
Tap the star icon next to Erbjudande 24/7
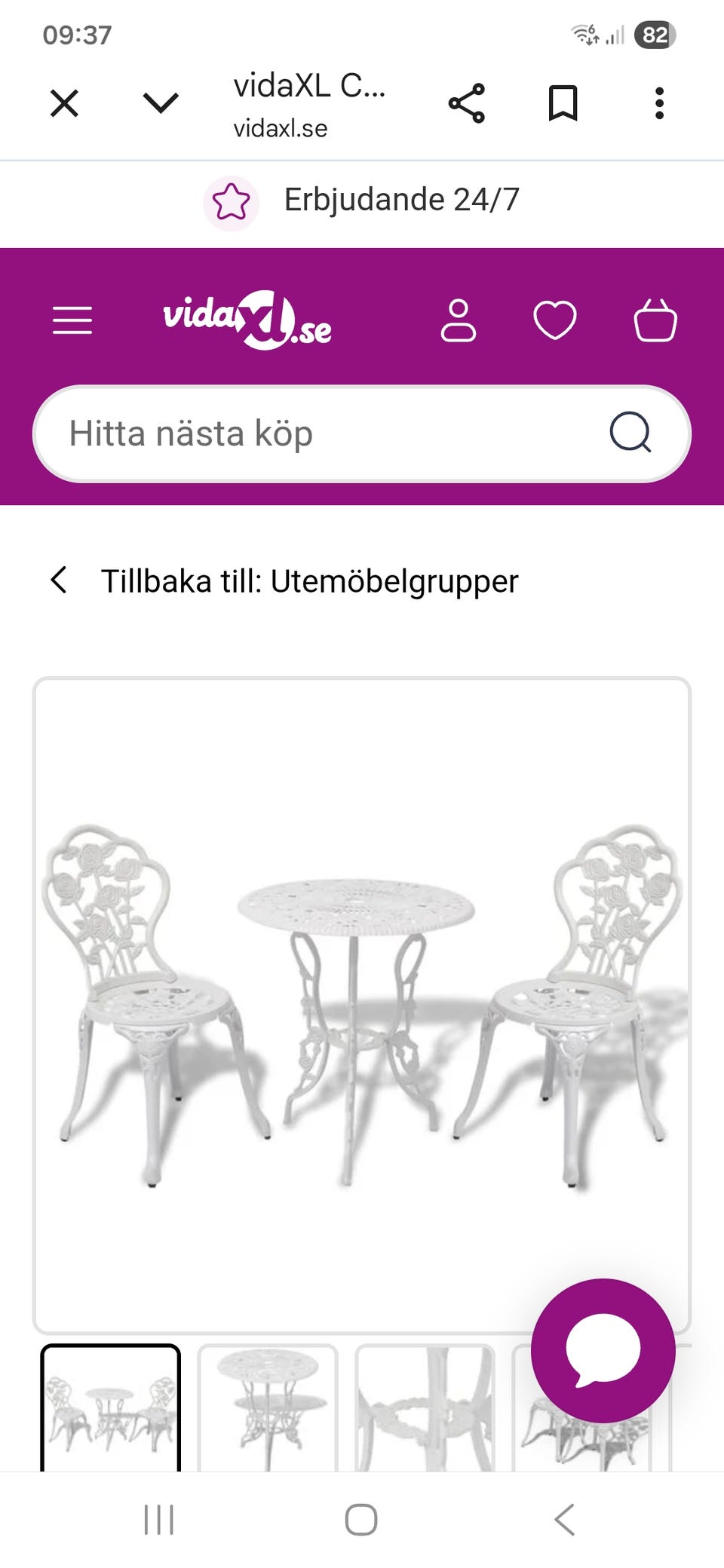pyautogui.click(x=232, y=201)
